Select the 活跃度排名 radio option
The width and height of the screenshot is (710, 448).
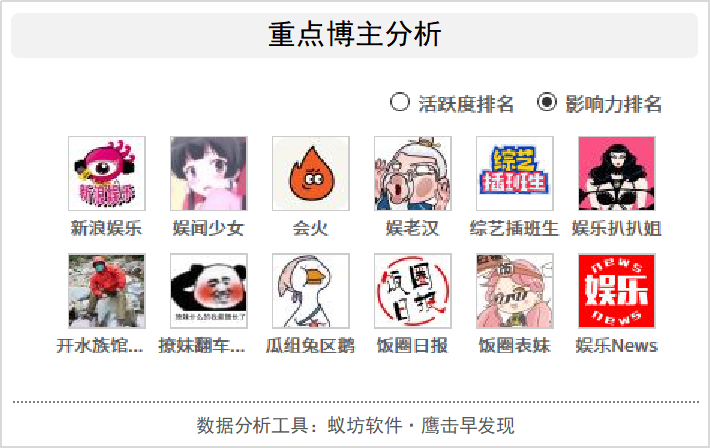[x=400, y=102]
